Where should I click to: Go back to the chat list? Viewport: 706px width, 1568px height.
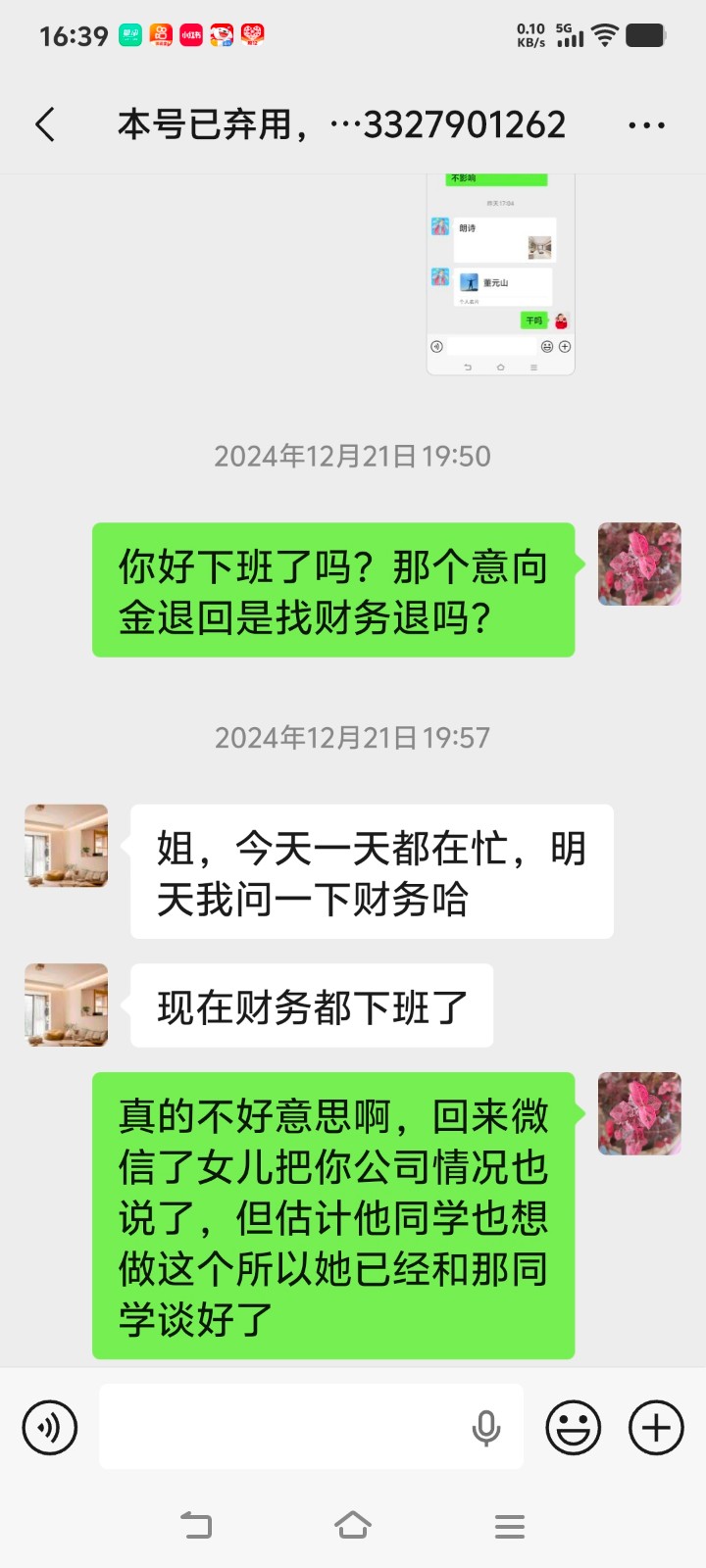[x=45, y=124]
